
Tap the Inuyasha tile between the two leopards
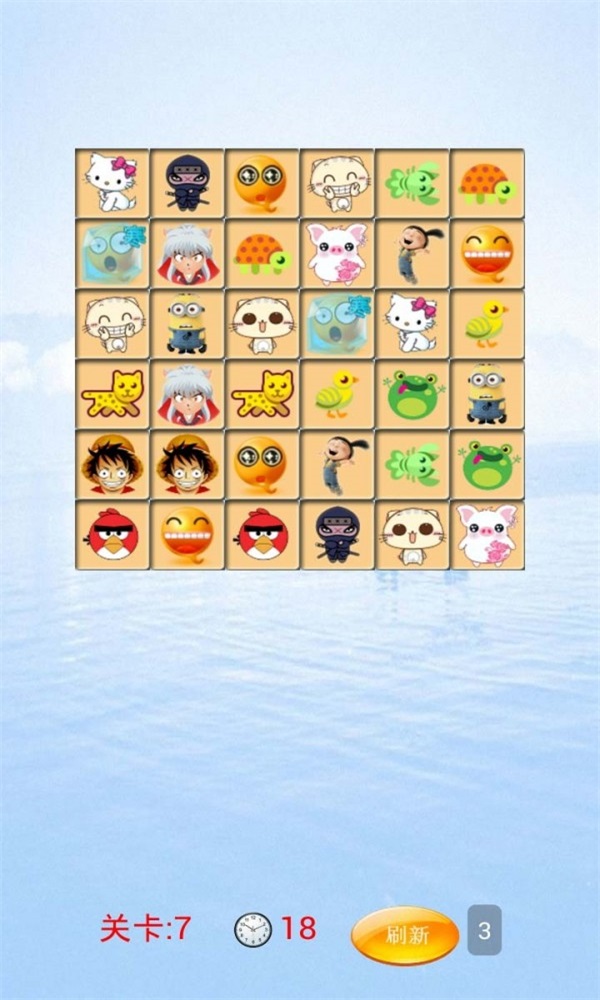click(187, 394)
